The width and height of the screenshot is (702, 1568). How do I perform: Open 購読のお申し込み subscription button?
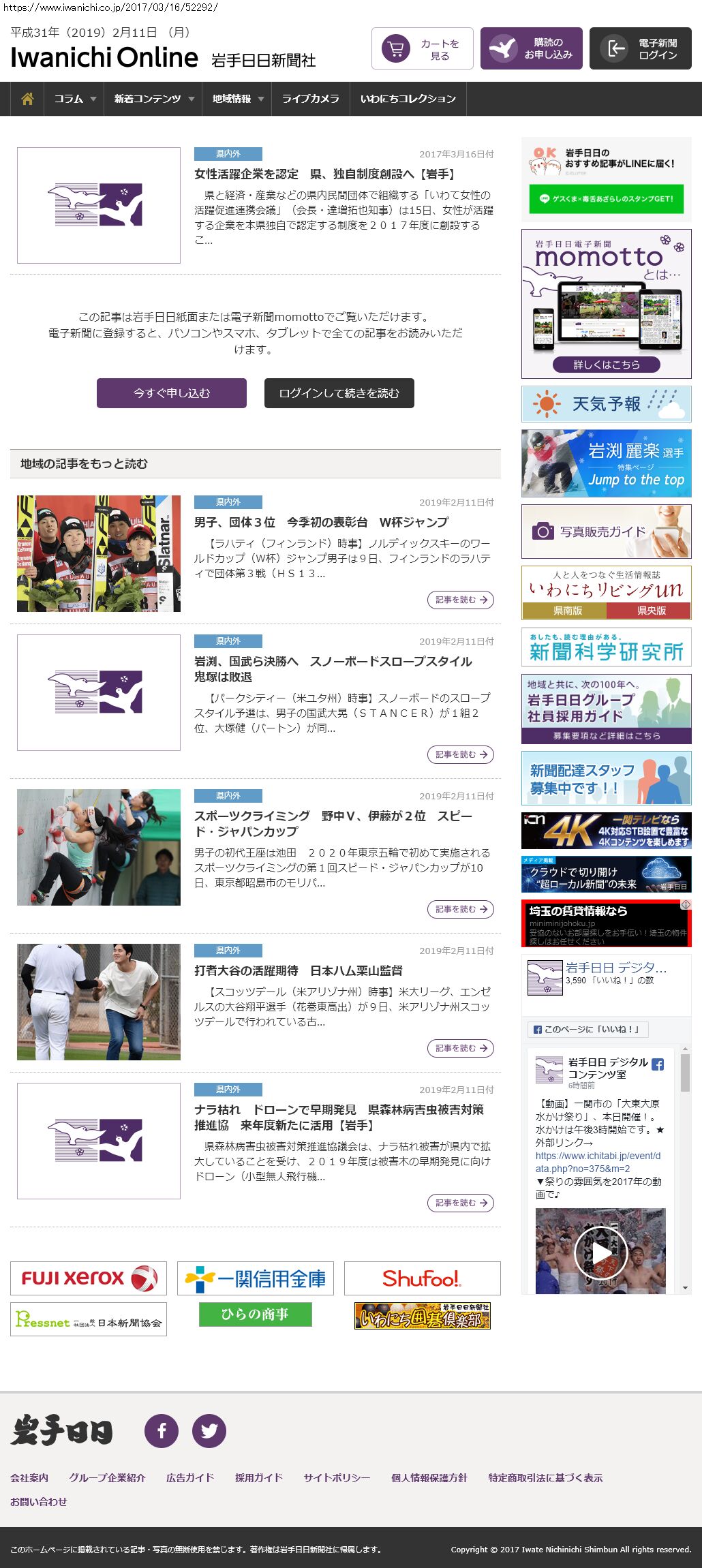(x=532, y=49)
